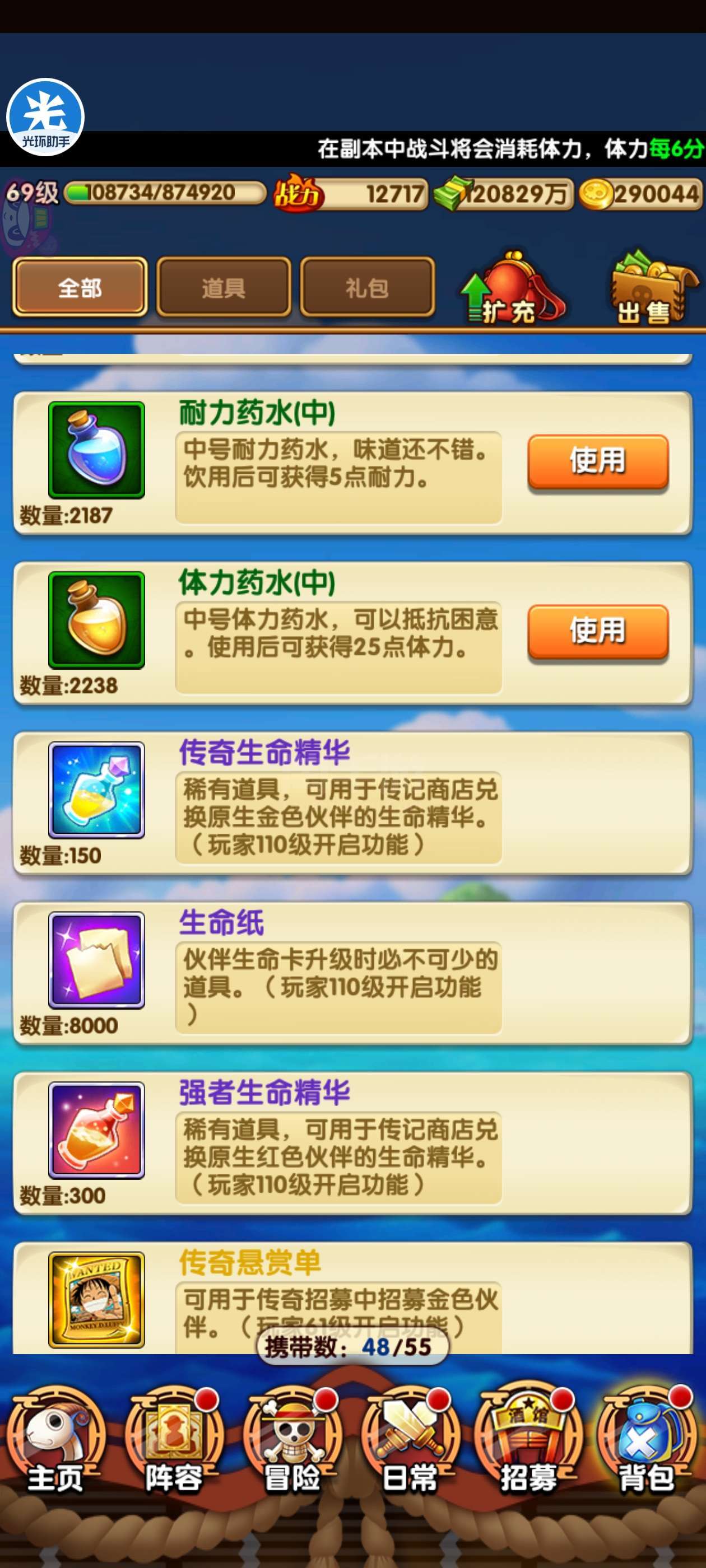Open the 传奇生命精华 item card
This screenshot has height=1568, width=706.
pos(352,804)
